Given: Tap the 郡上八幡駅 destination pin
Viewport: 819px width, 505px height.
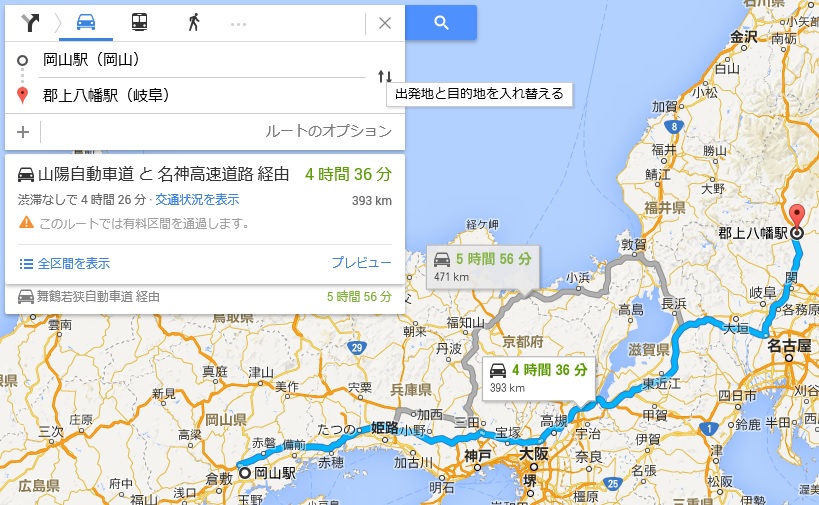Looking at the screenshot, I should coord(796,215).
